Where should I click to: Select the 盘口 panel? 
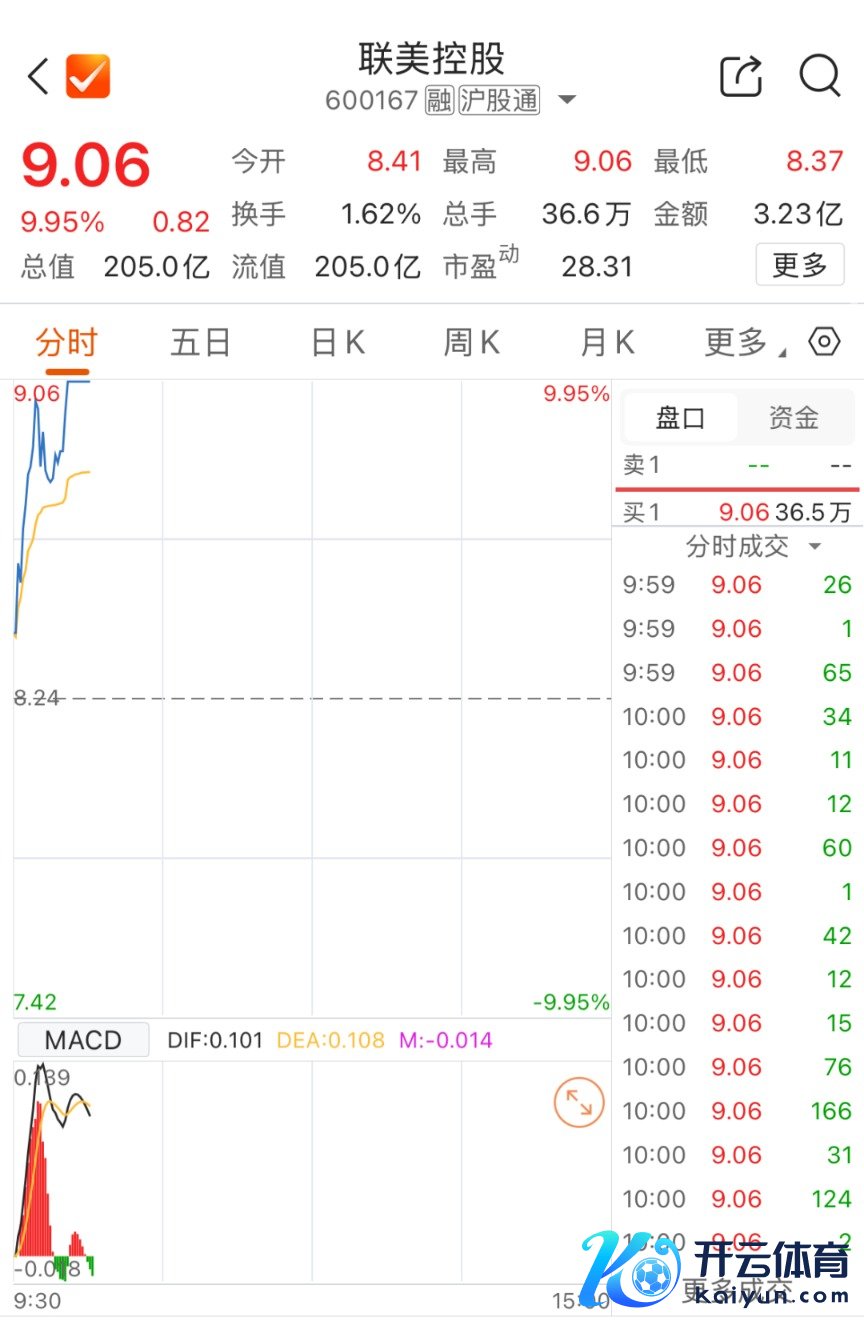point(680,418)
